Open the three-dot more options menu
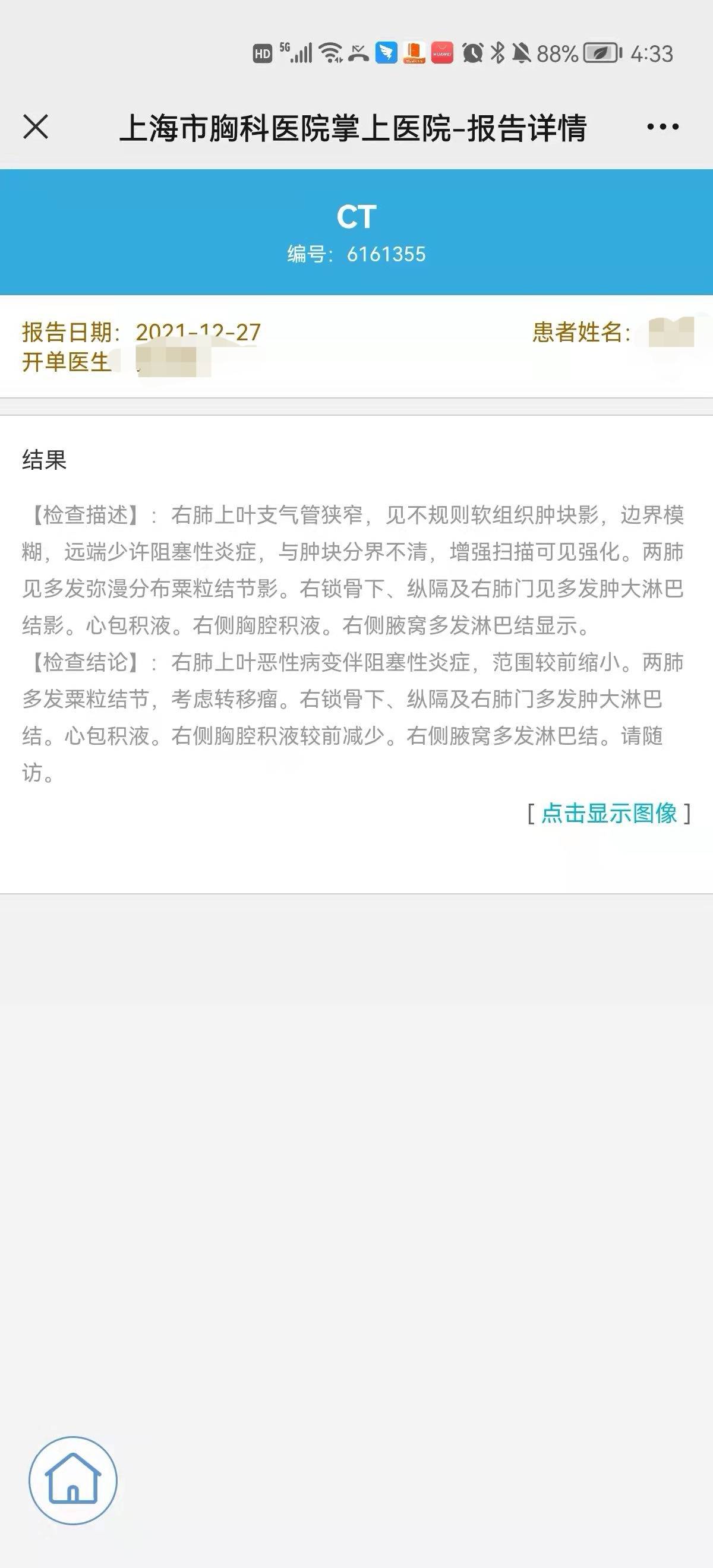 662,128
